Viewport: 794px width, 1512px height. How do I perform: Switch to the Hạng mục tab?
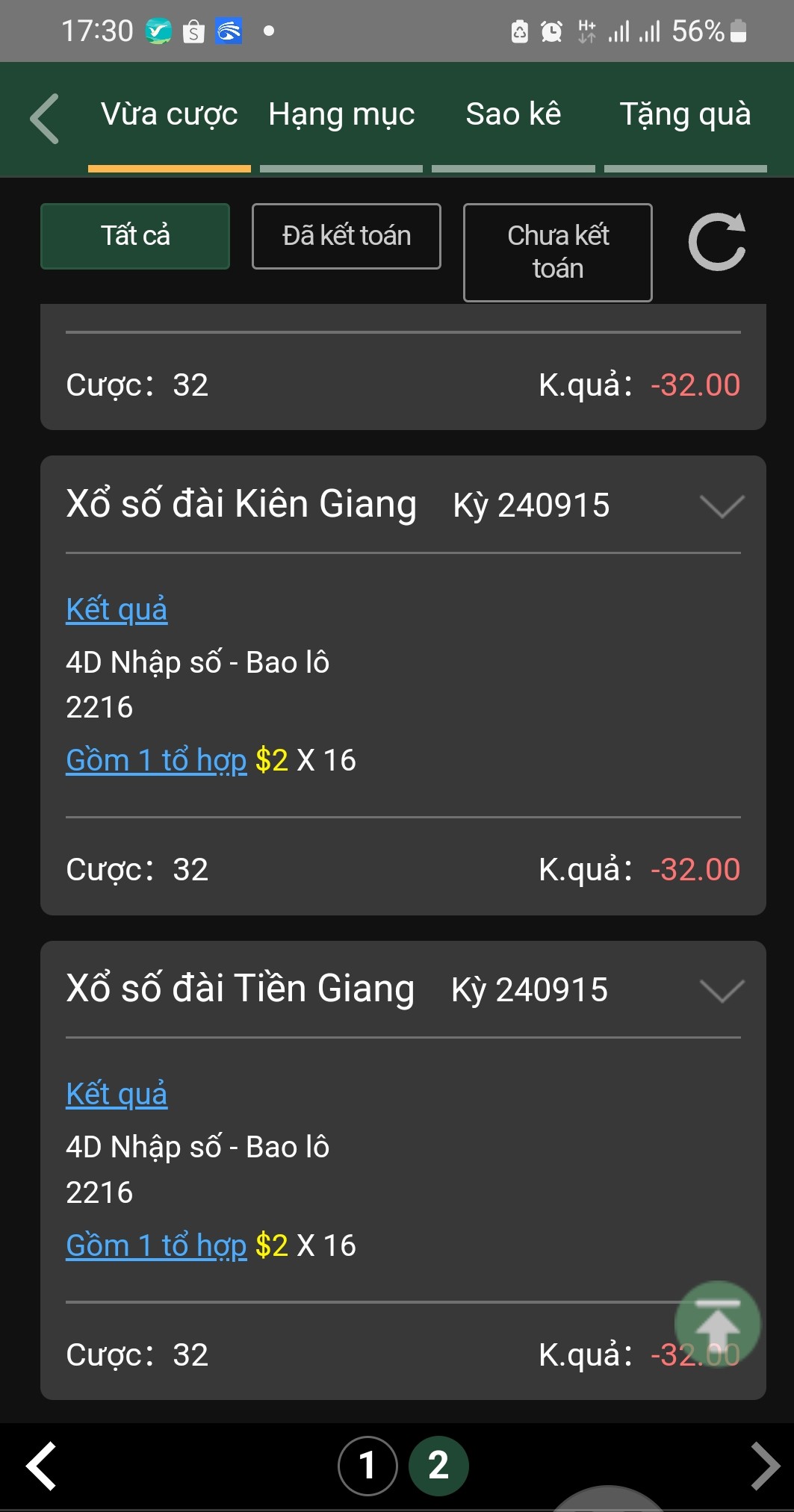point(341,116)
